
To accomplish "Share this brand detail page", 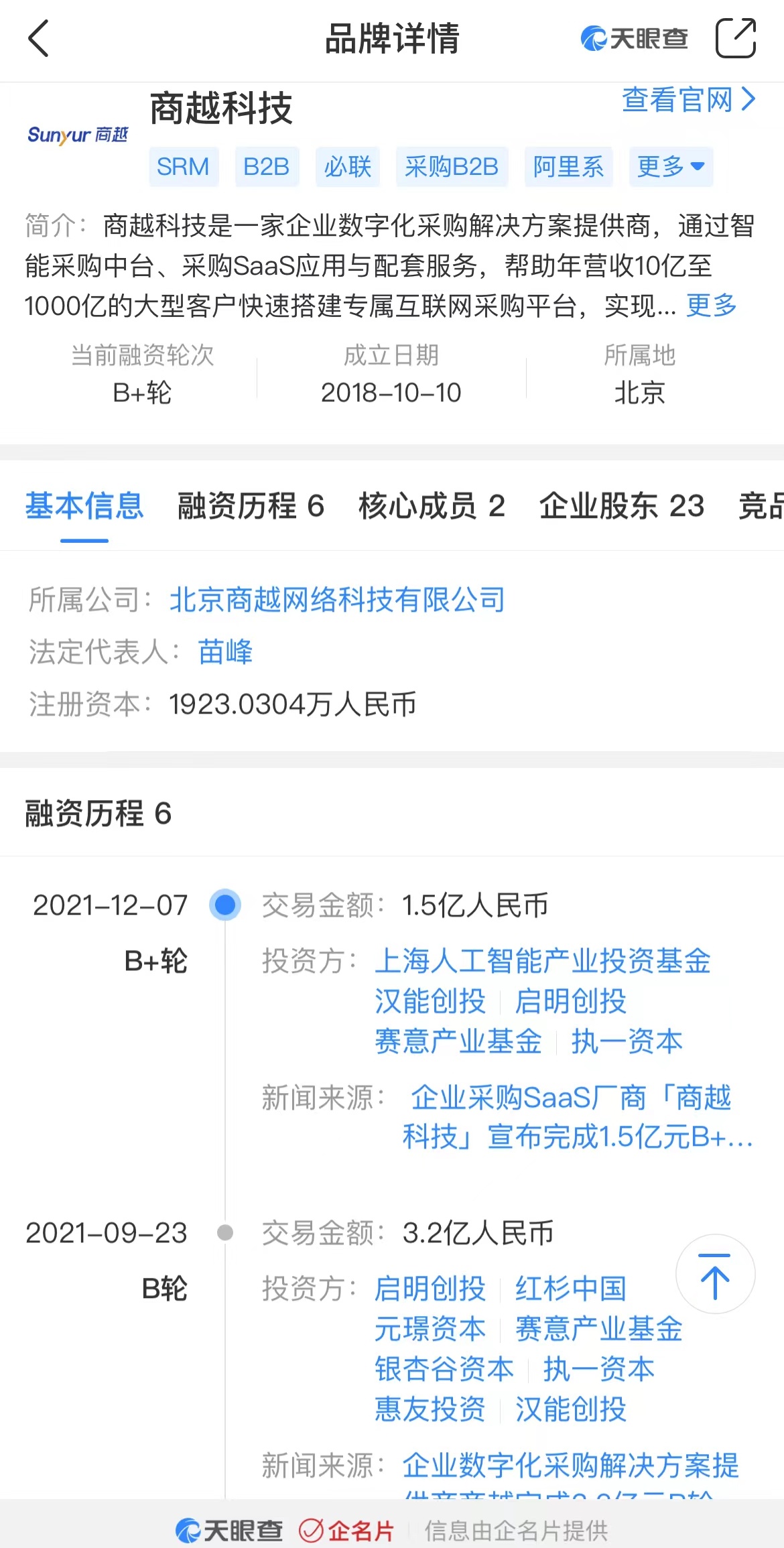I will [736, 38].
